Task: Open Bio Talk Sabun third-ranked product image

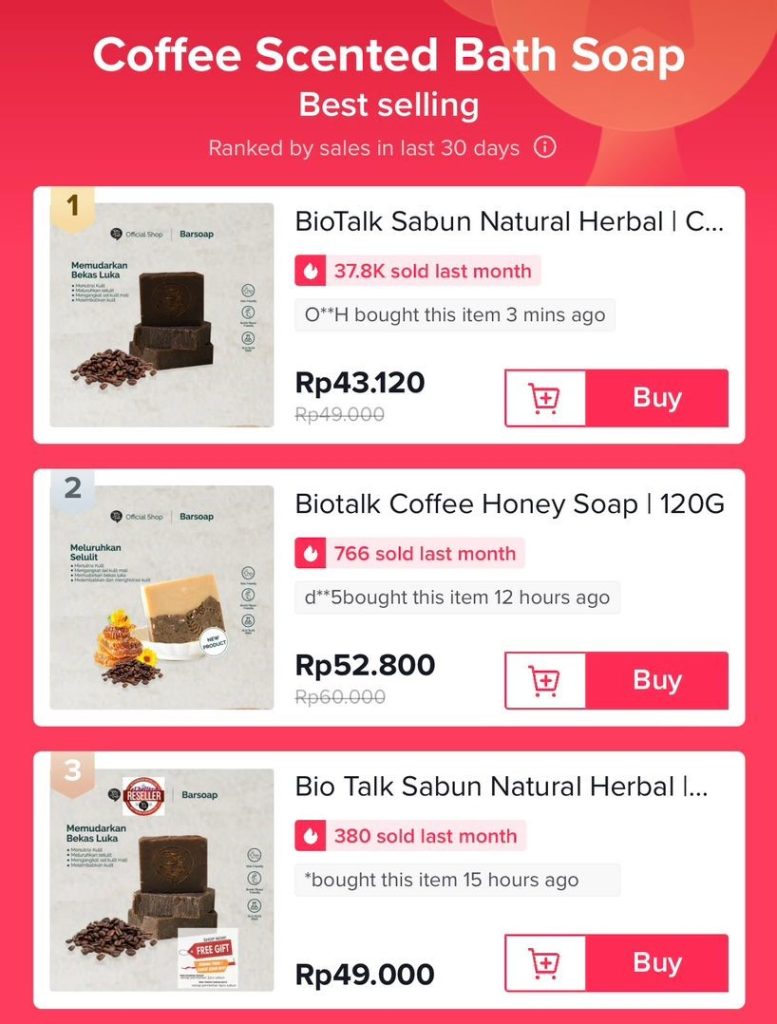Action: [162, 879]
